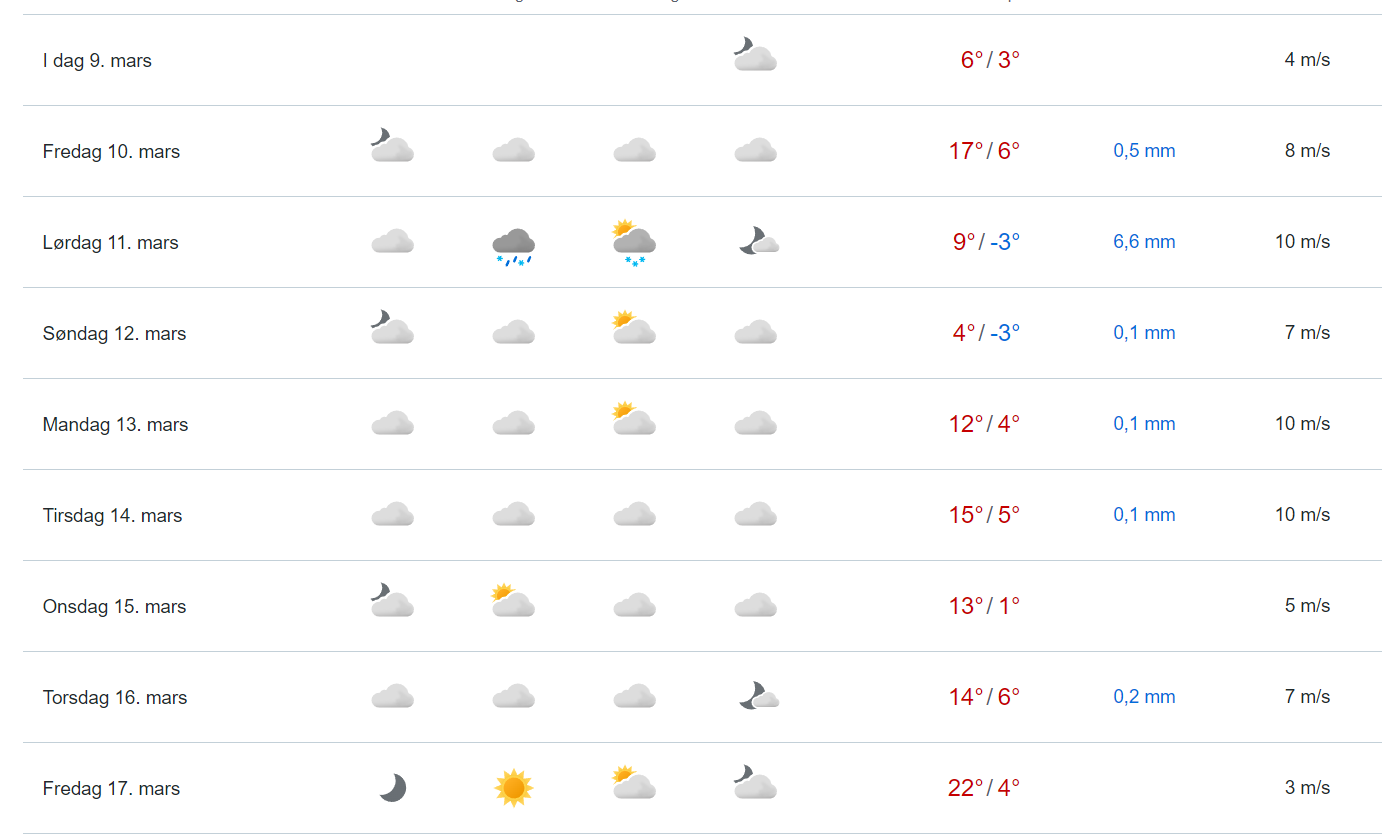
Task: Expand the Onsdag 15. mars row
Action: pos(114,607)
